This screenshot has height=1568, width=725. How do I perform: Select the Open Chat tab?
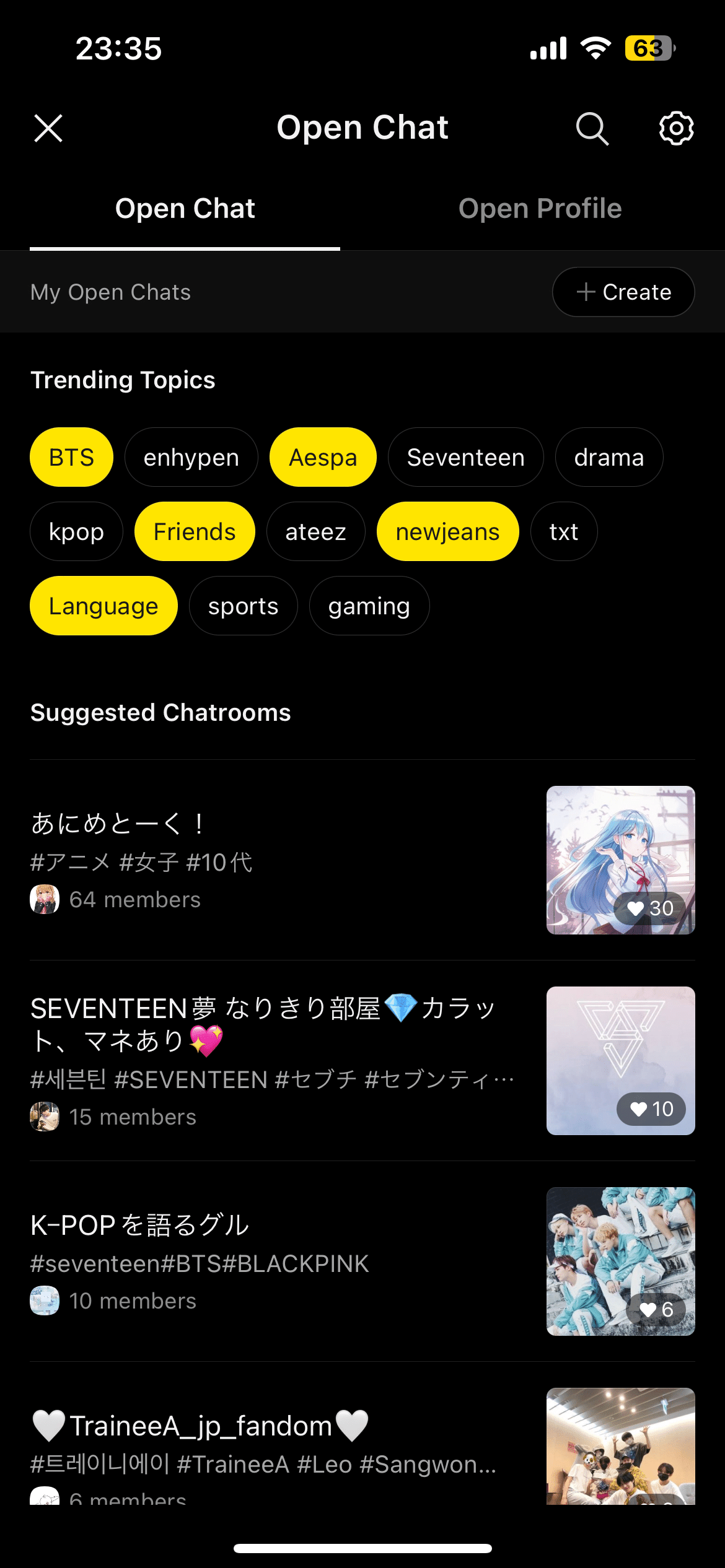[185, 209]
